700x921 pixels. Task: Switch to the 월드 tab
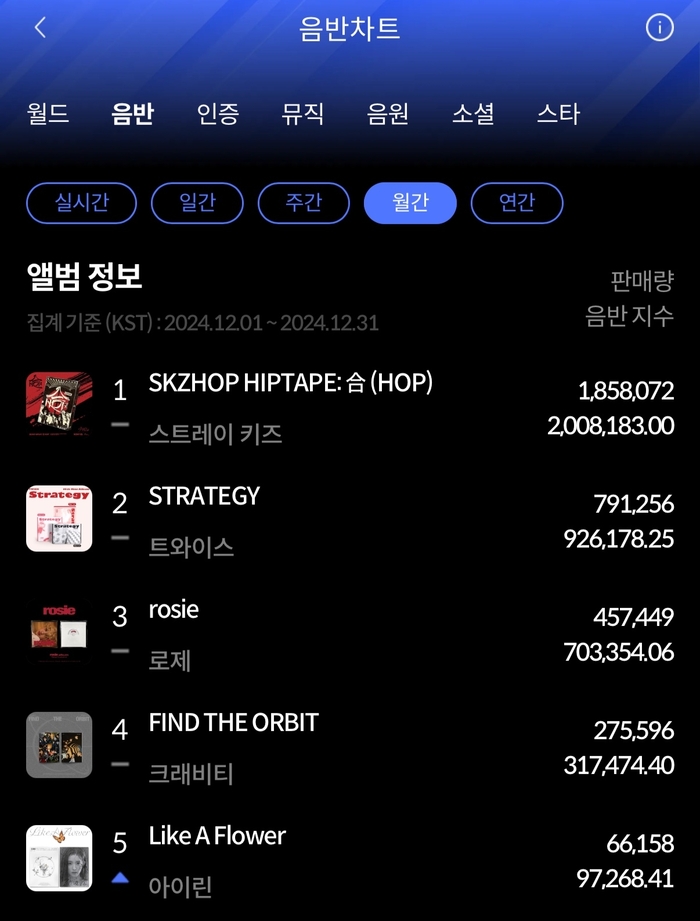click(48, 113)
